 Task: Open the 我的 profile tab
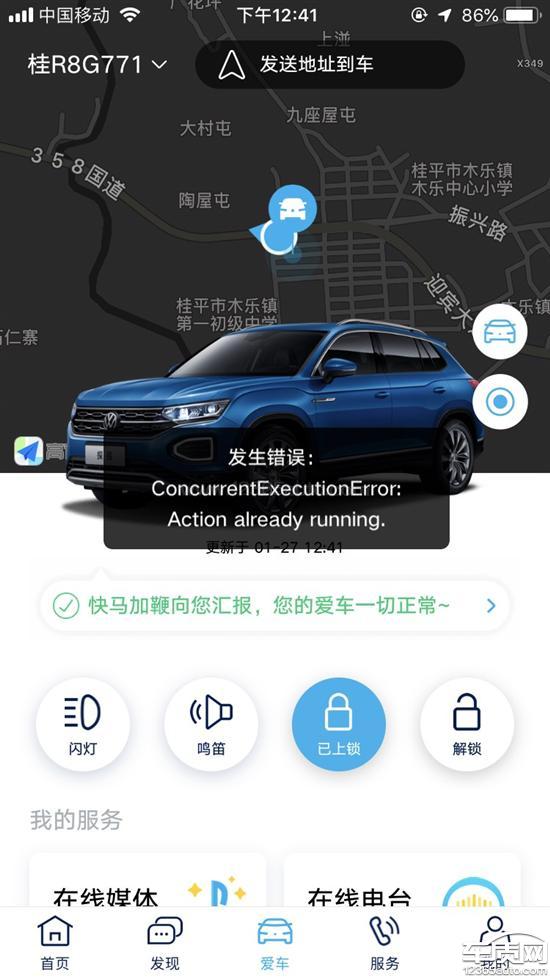[495, 943]
